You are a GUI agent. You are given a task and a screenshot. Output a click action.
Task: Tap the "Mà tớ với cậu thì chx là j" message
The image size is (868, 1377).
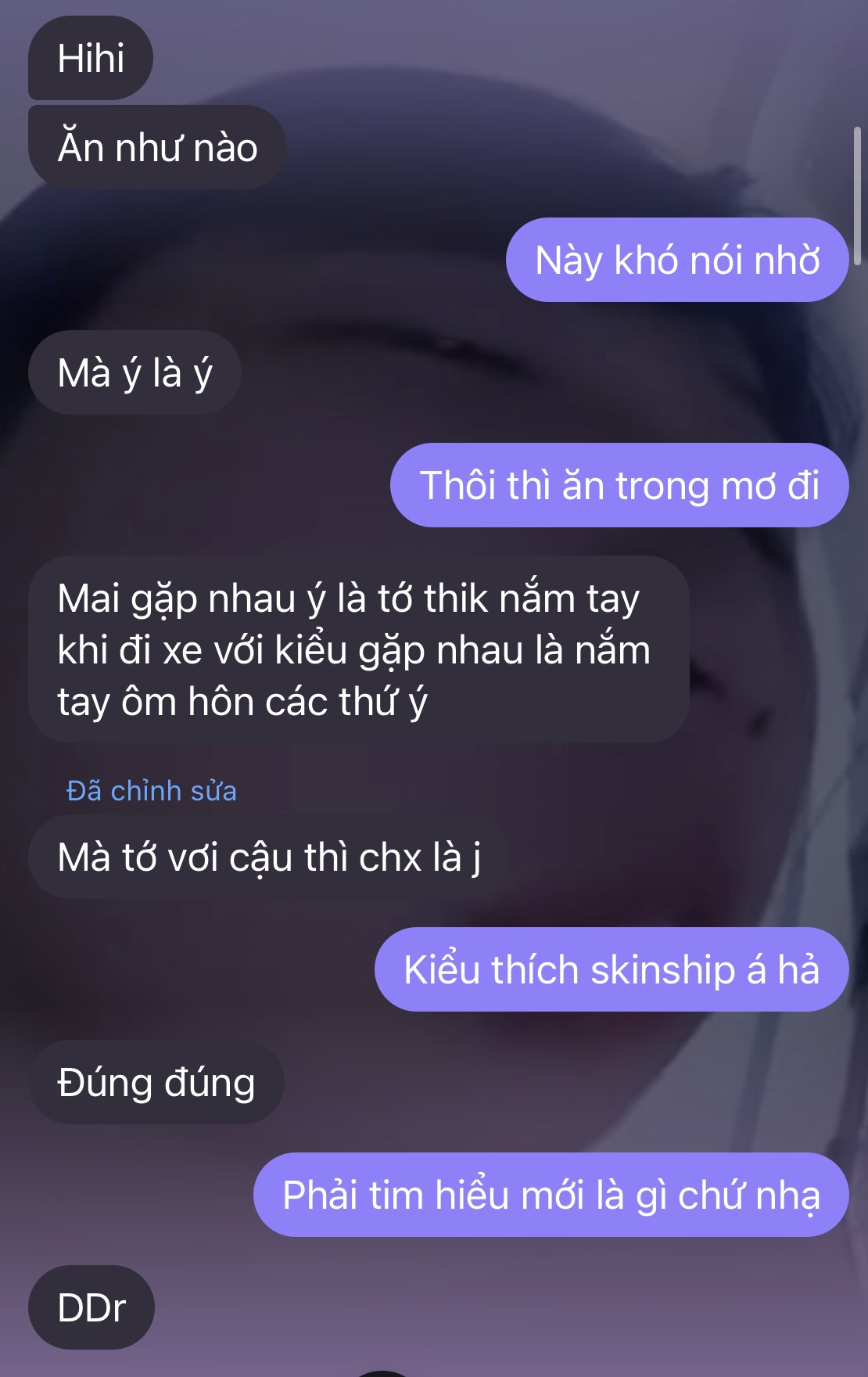pos(268,857)
